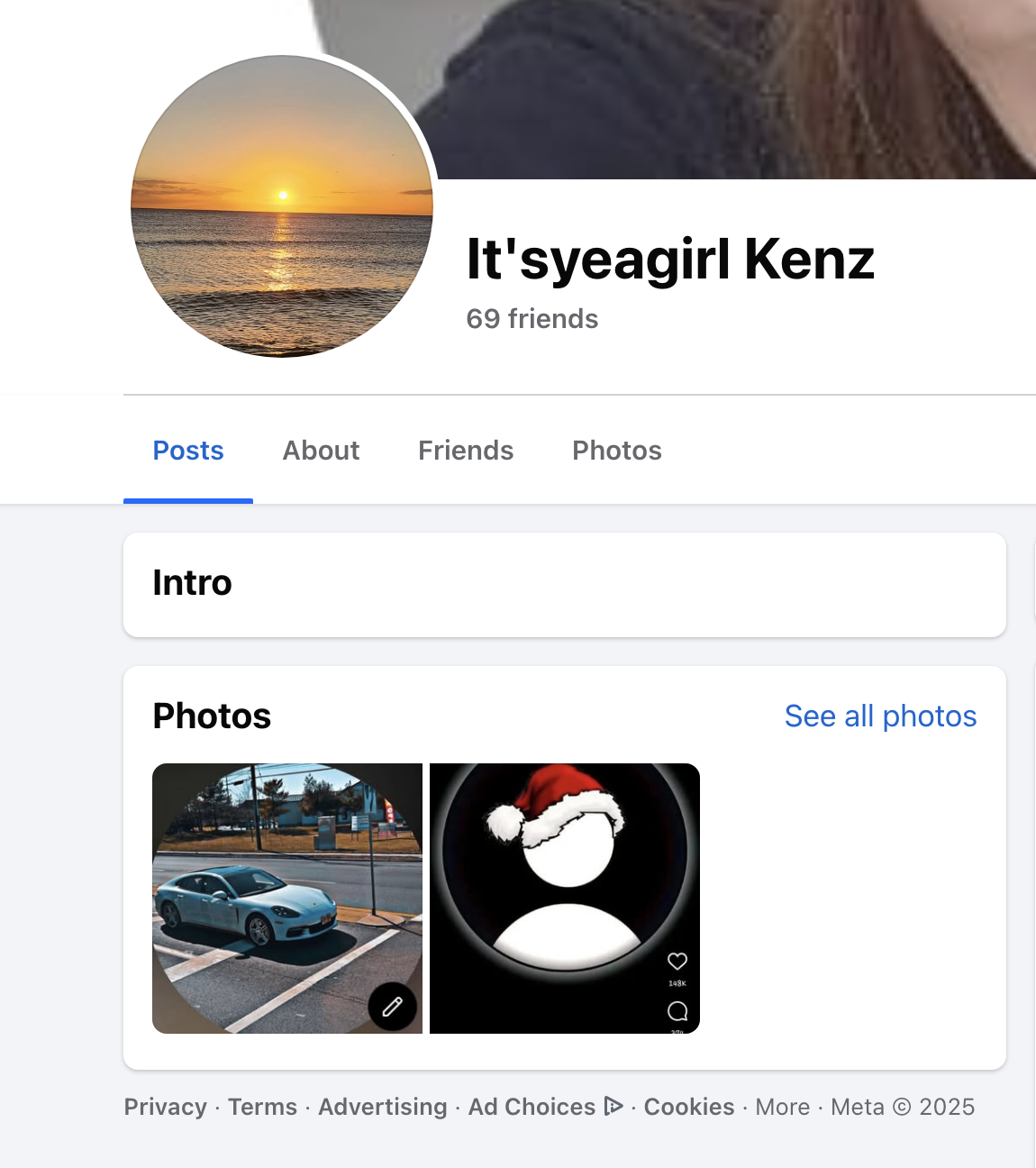Open the Santa hat avatar photo
Screen dimensions: 1036x1168
[564, 899]
